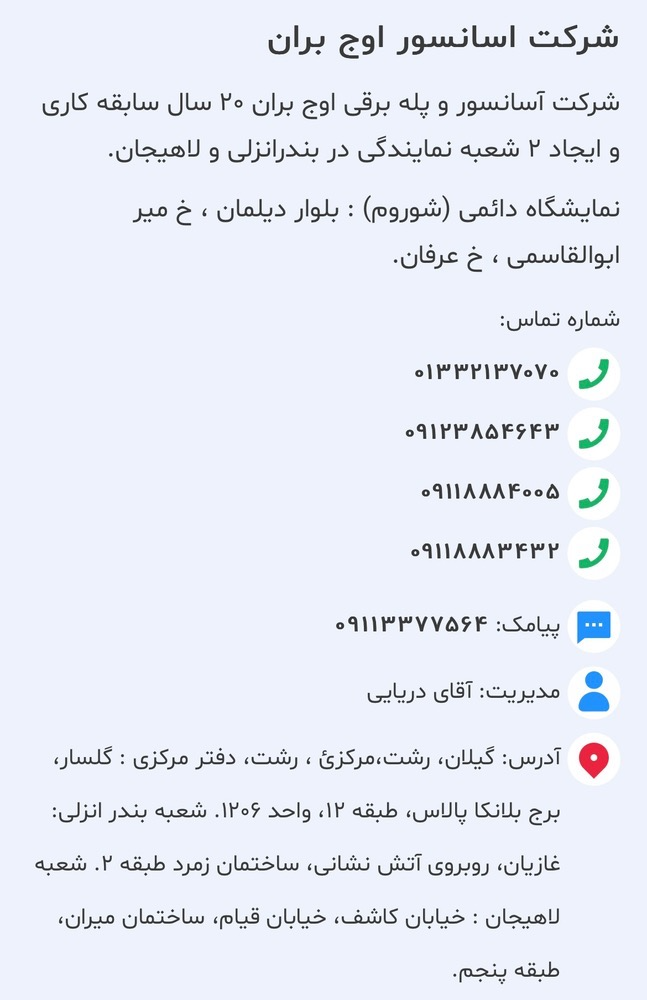Call the landline number 01332137070

(486, 372)
